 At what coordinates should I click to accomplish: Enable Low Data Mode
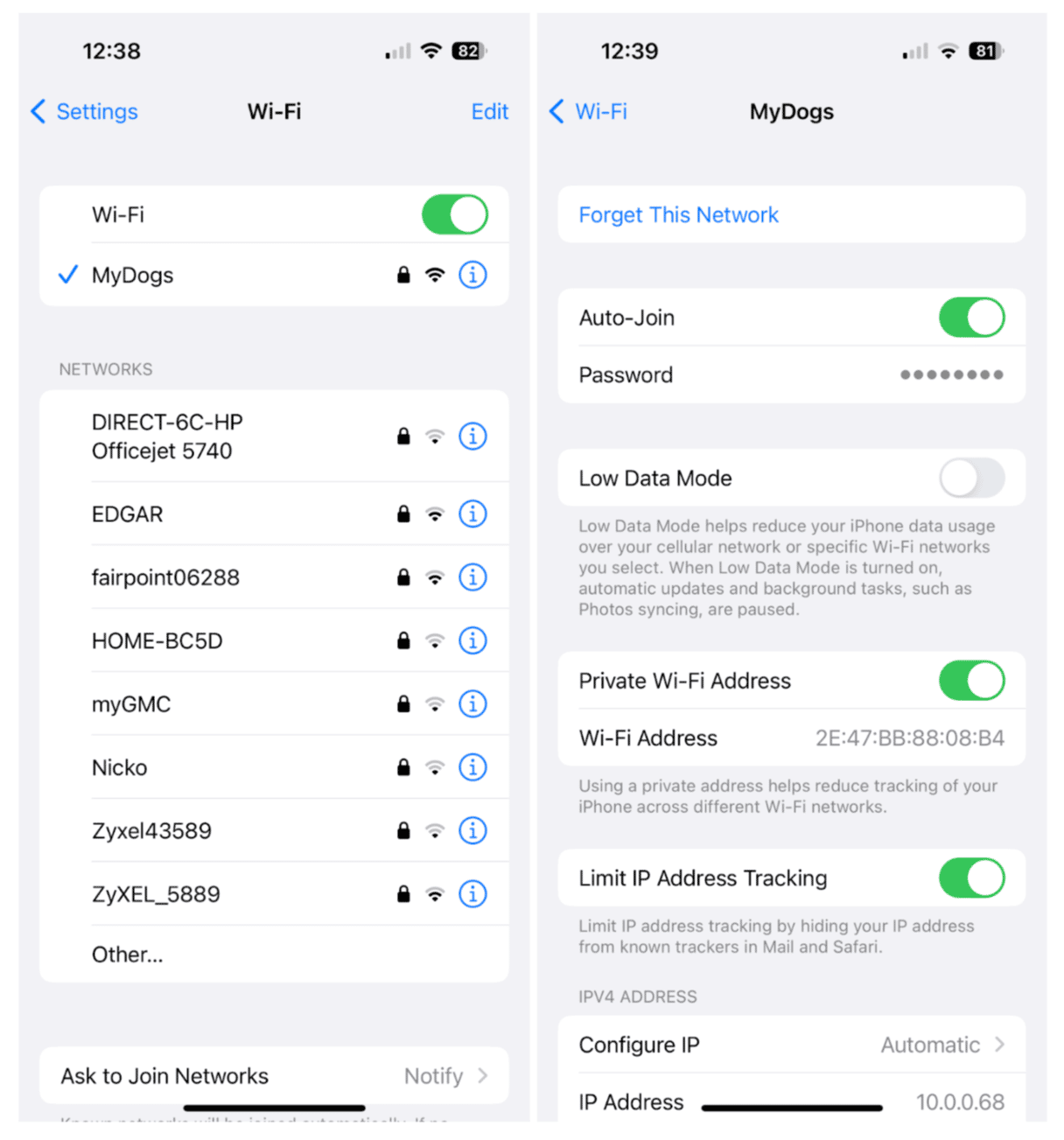point(971,479)
